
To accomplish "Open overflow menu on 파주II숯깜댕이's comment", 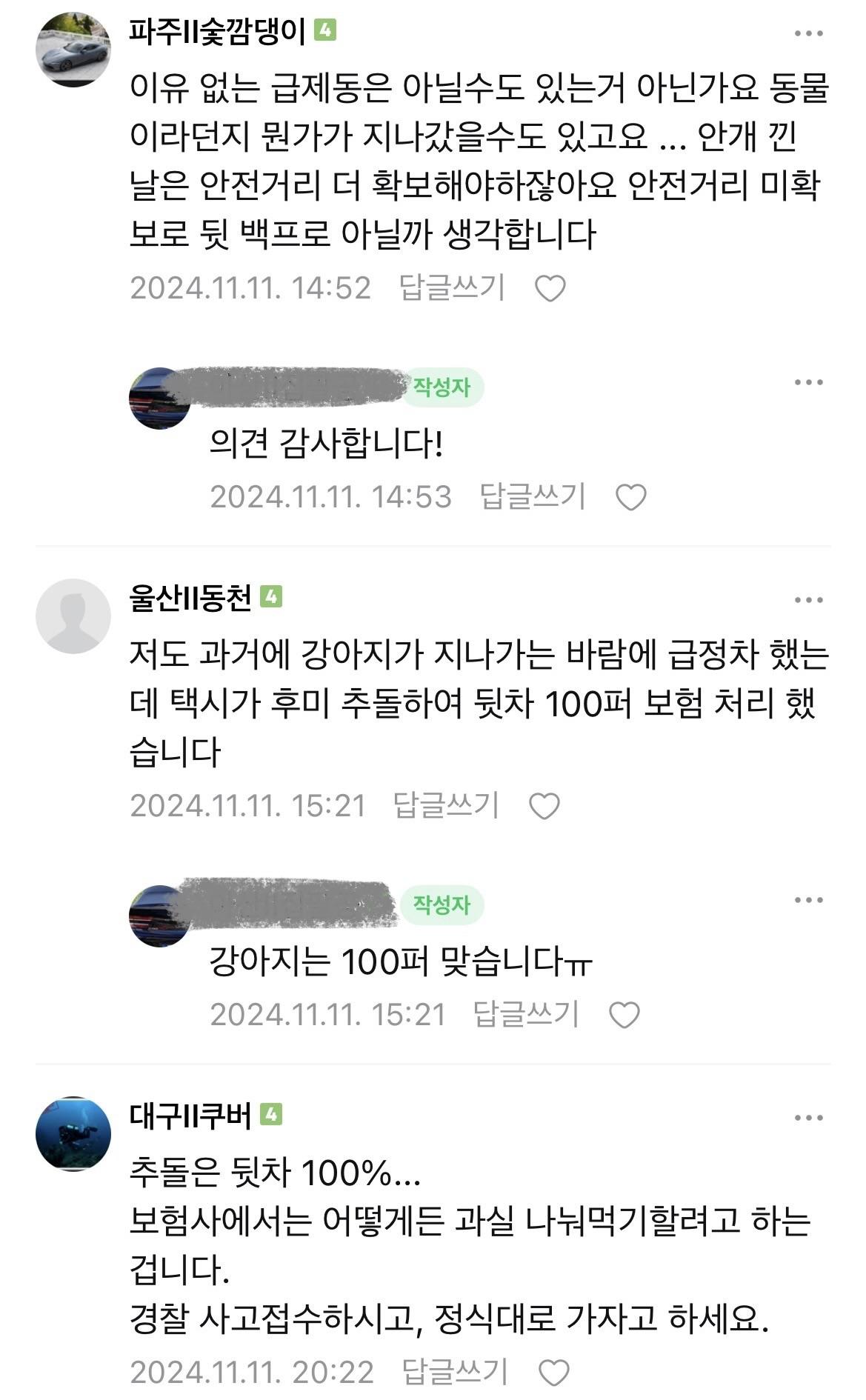I will [x=808, y=33].
